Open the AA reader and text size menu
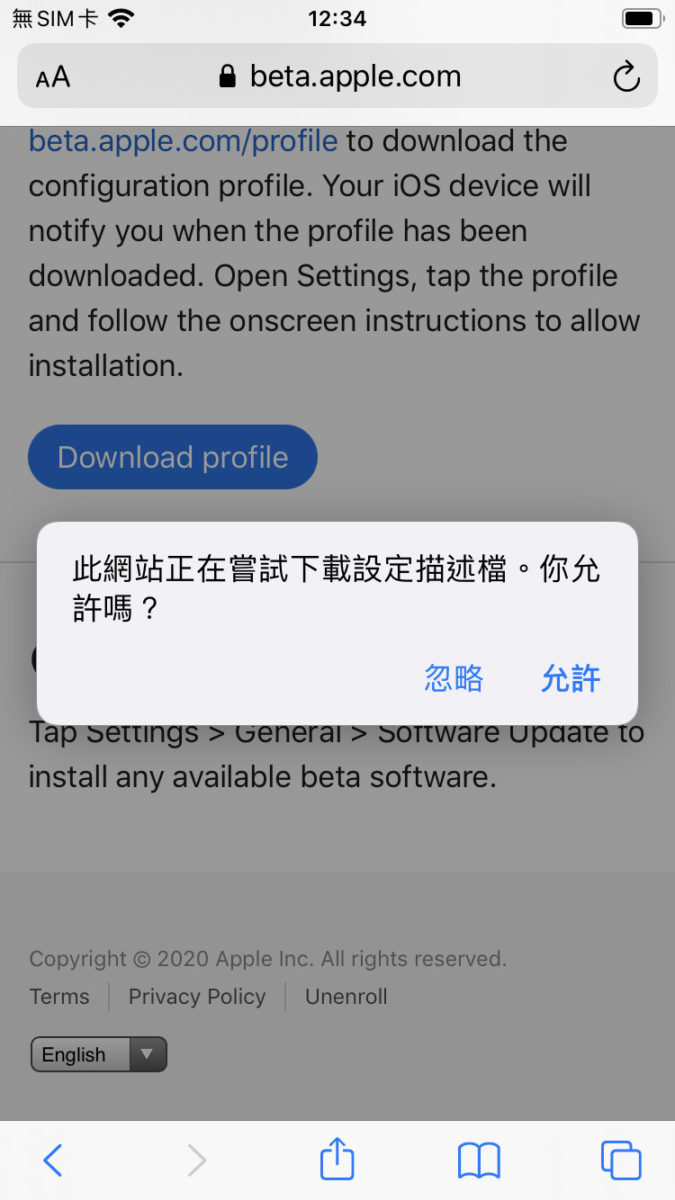This screenshot has height=1200, width=675. tap(53, 77)
